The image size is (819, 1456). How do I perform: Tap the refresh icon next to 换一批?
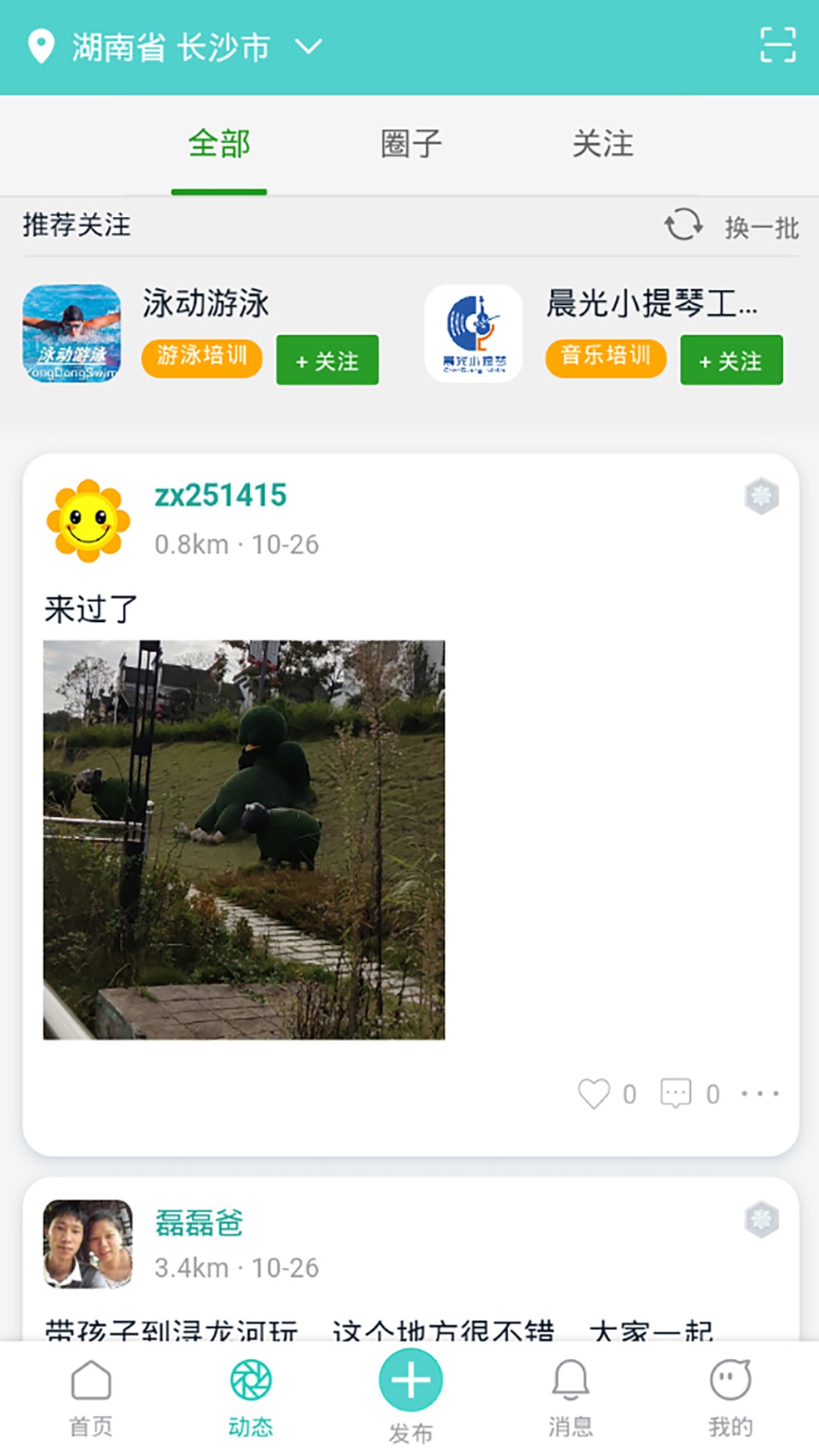point(681,226)
